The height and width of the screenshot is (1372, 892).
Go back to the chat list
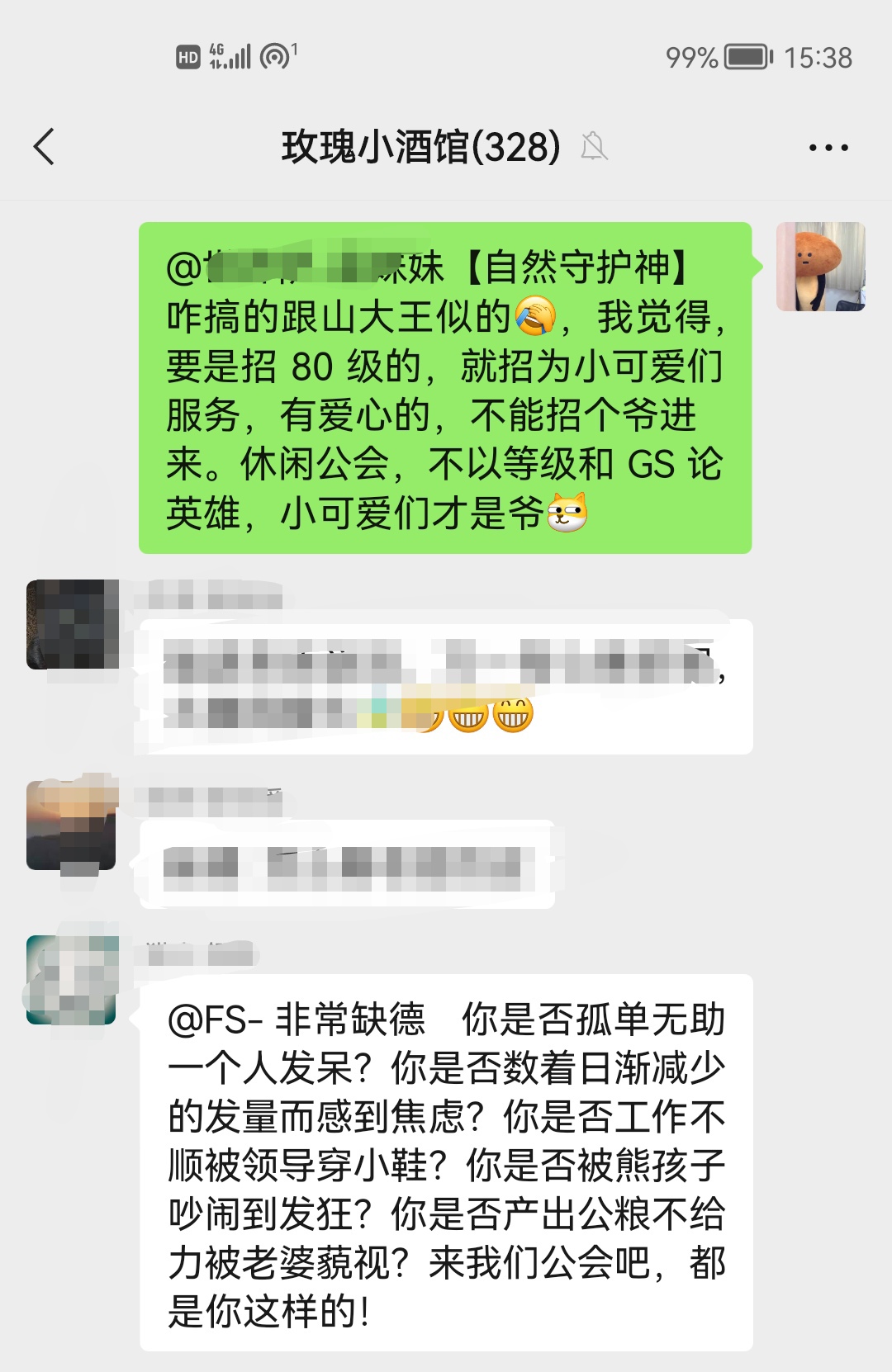pos(45,147)
